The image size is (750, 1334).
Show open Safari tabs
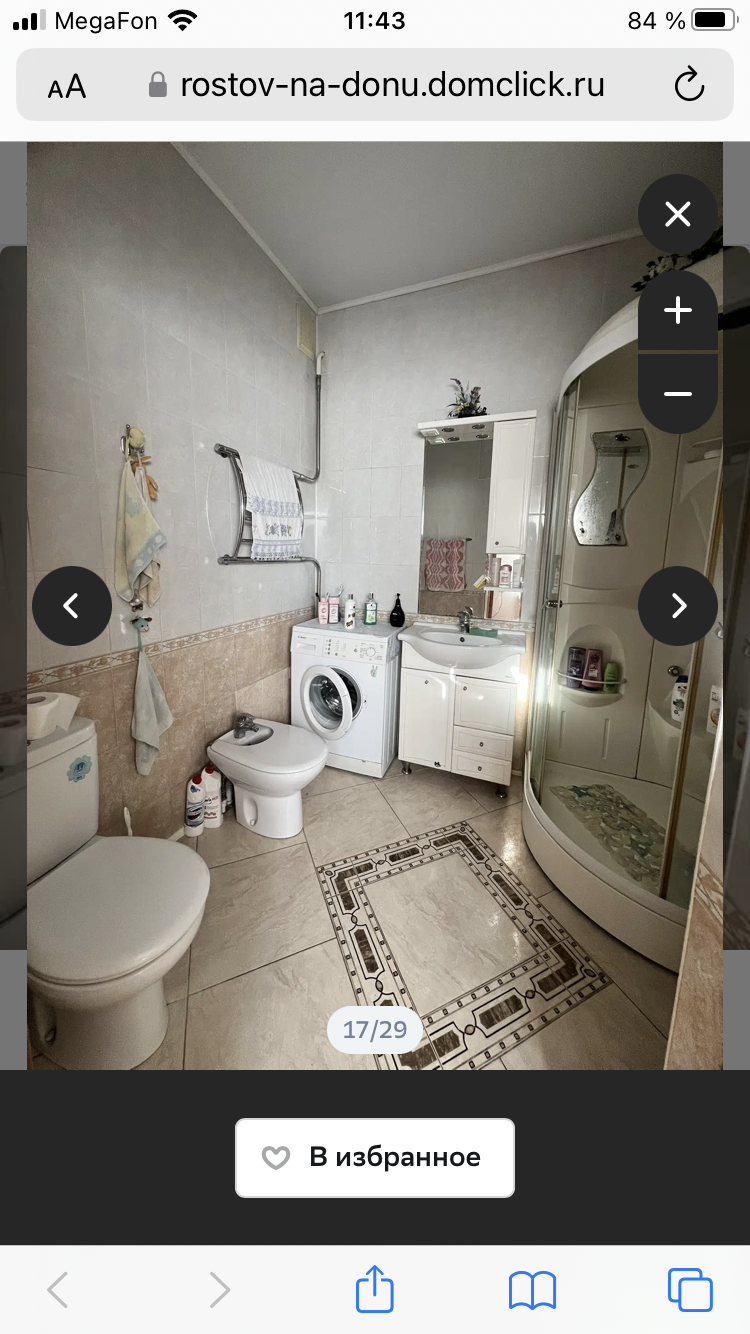690,1289
